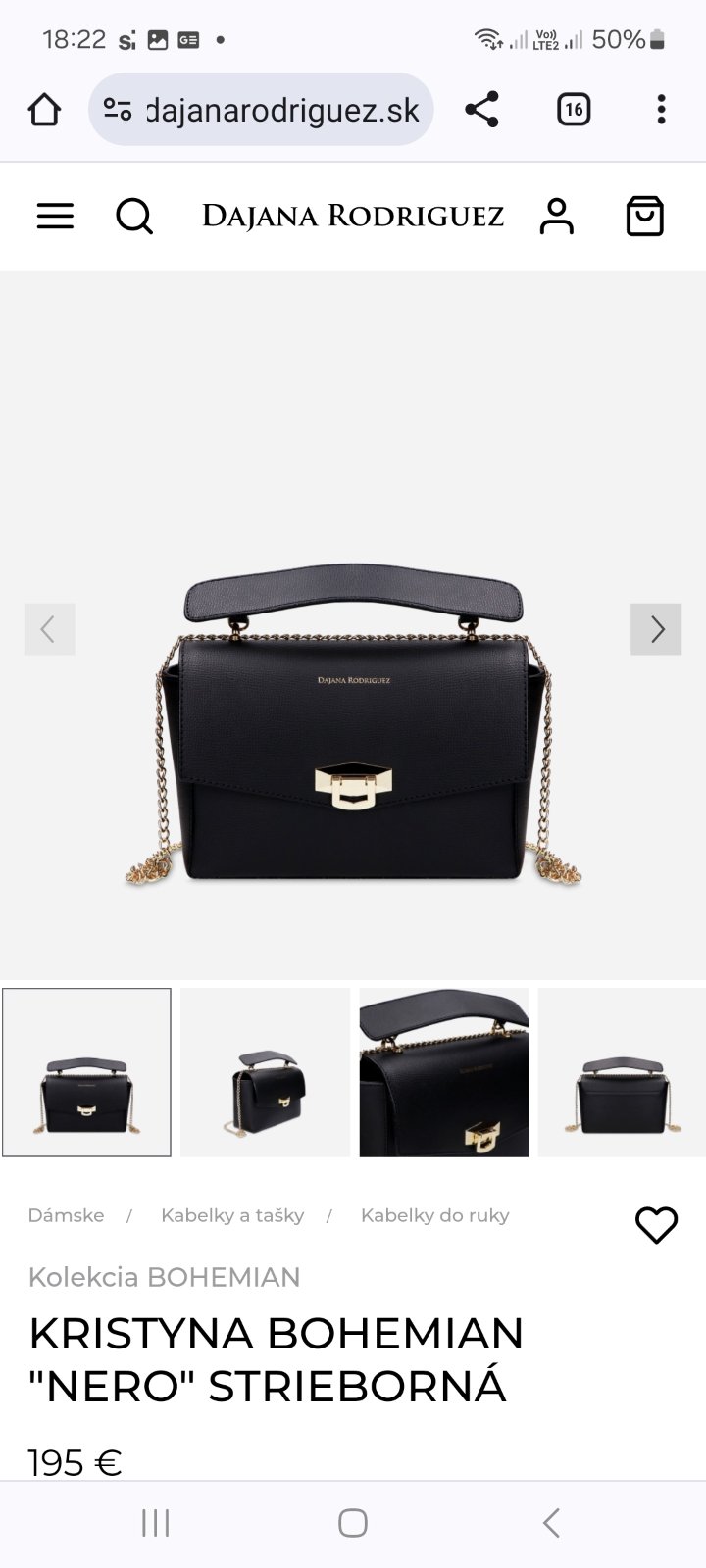Select the close-up clasp thumbnail
This screenshot has width=706, height=1568.
(443, 1072)
